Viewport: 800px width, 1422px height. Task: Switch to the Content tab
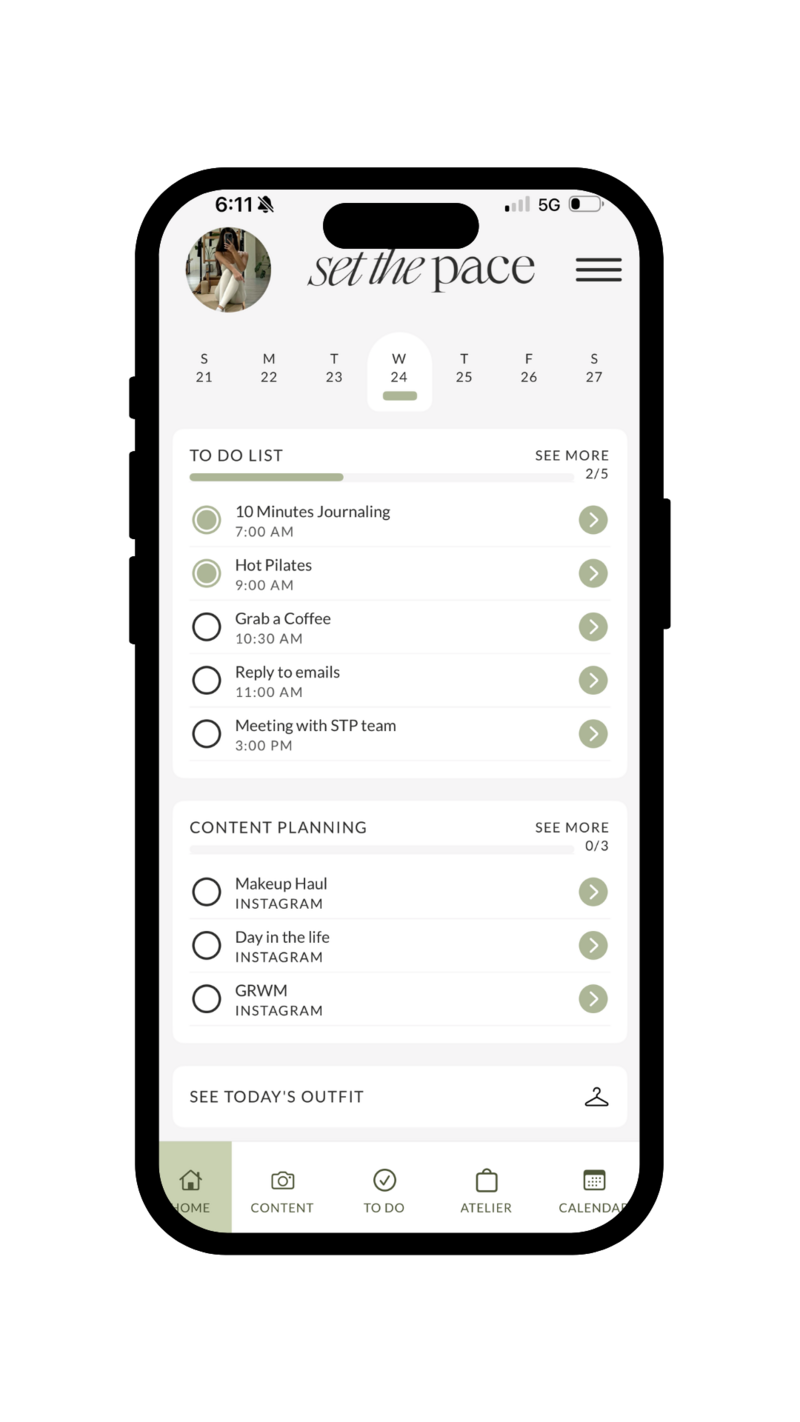click(x=282, y=1191)
